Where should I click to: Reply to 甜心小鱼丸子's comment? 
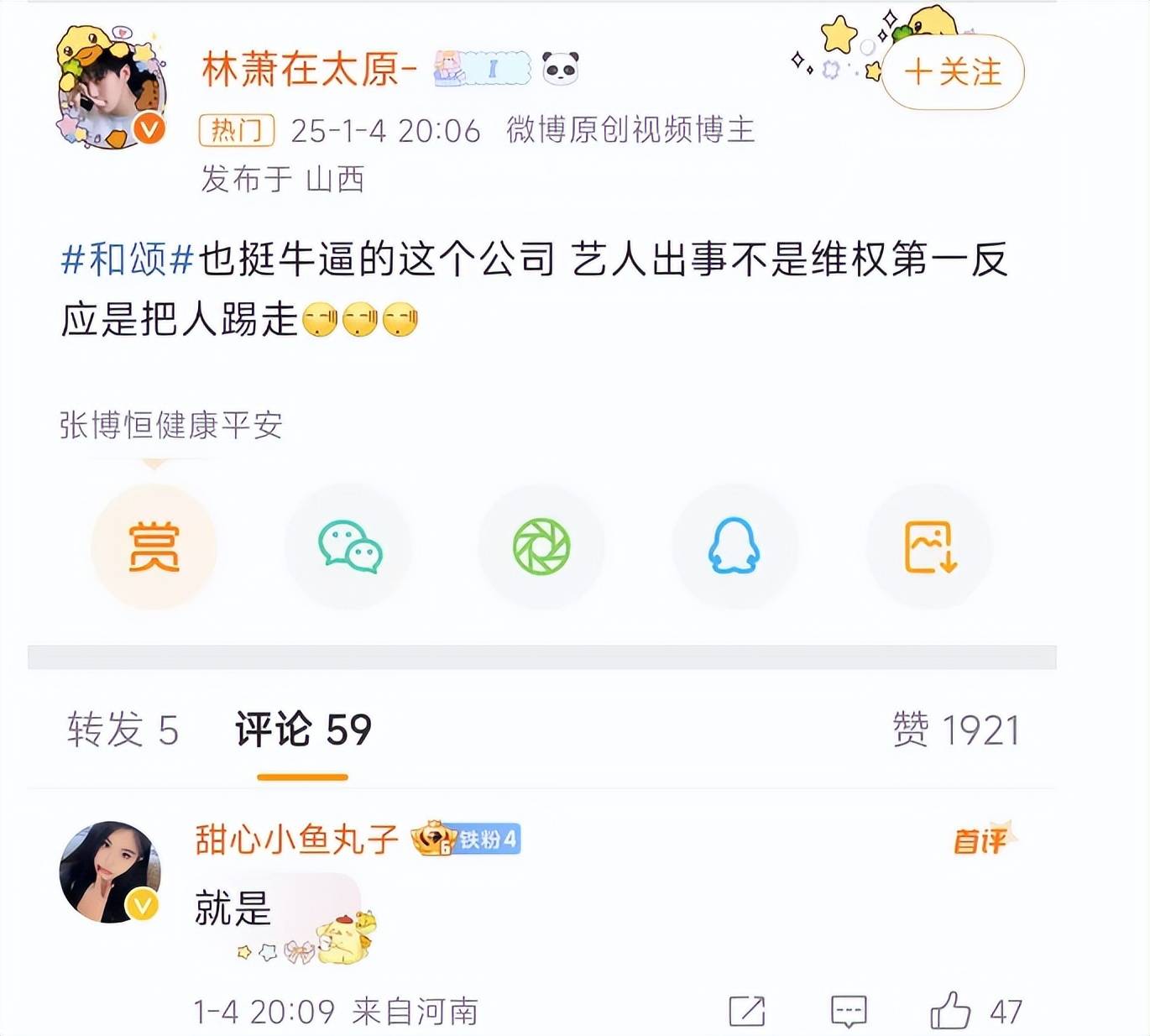(x=848, y=1011)
